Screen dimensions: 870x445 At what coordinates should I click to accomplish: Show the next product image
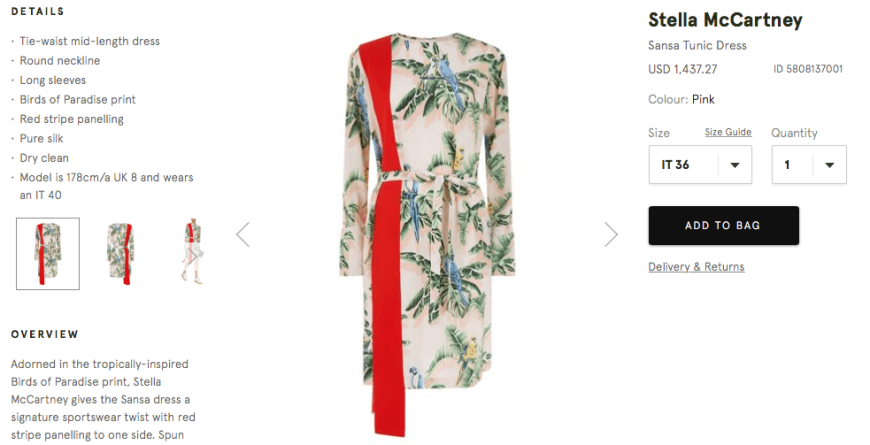tap(611, 234)
